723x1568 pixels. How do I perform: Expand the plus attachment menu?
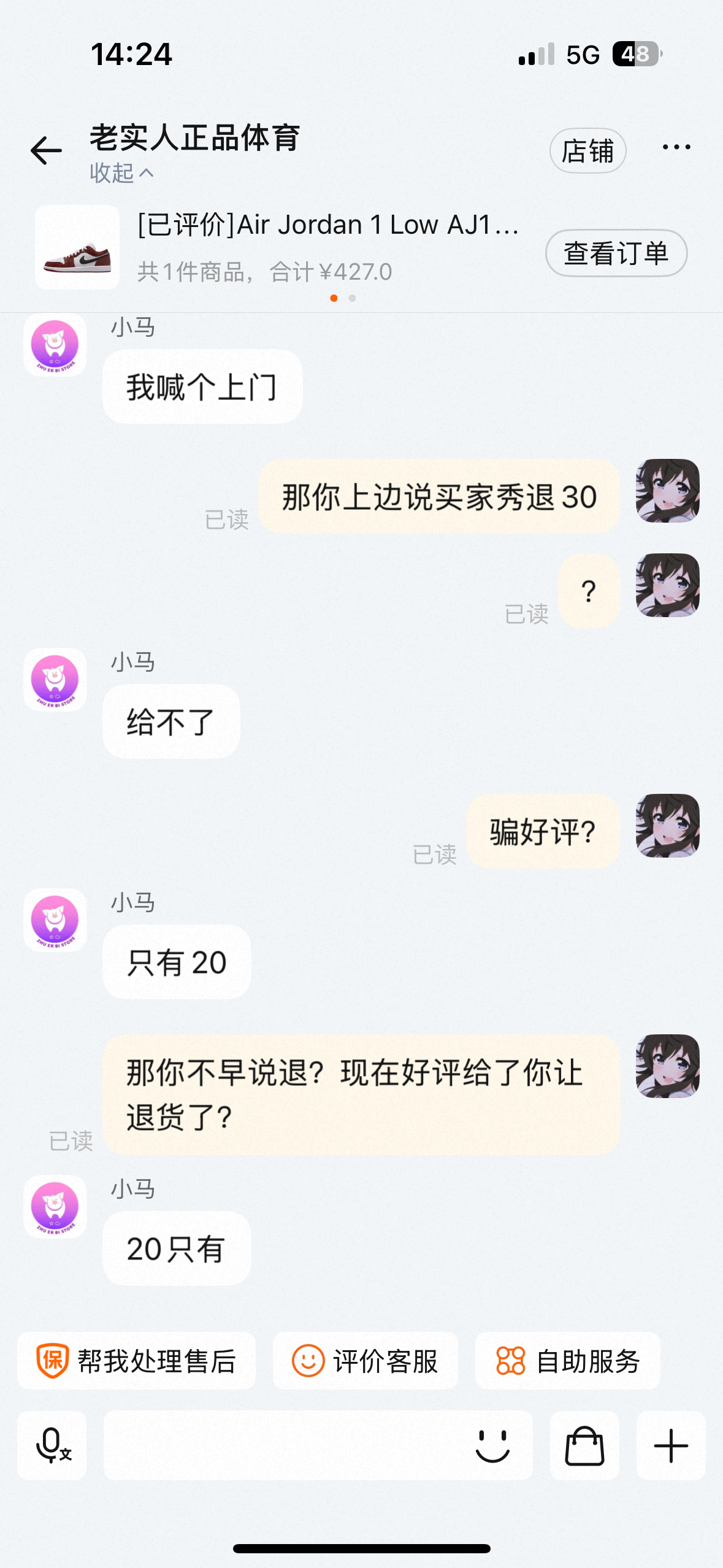(671, 1445)
